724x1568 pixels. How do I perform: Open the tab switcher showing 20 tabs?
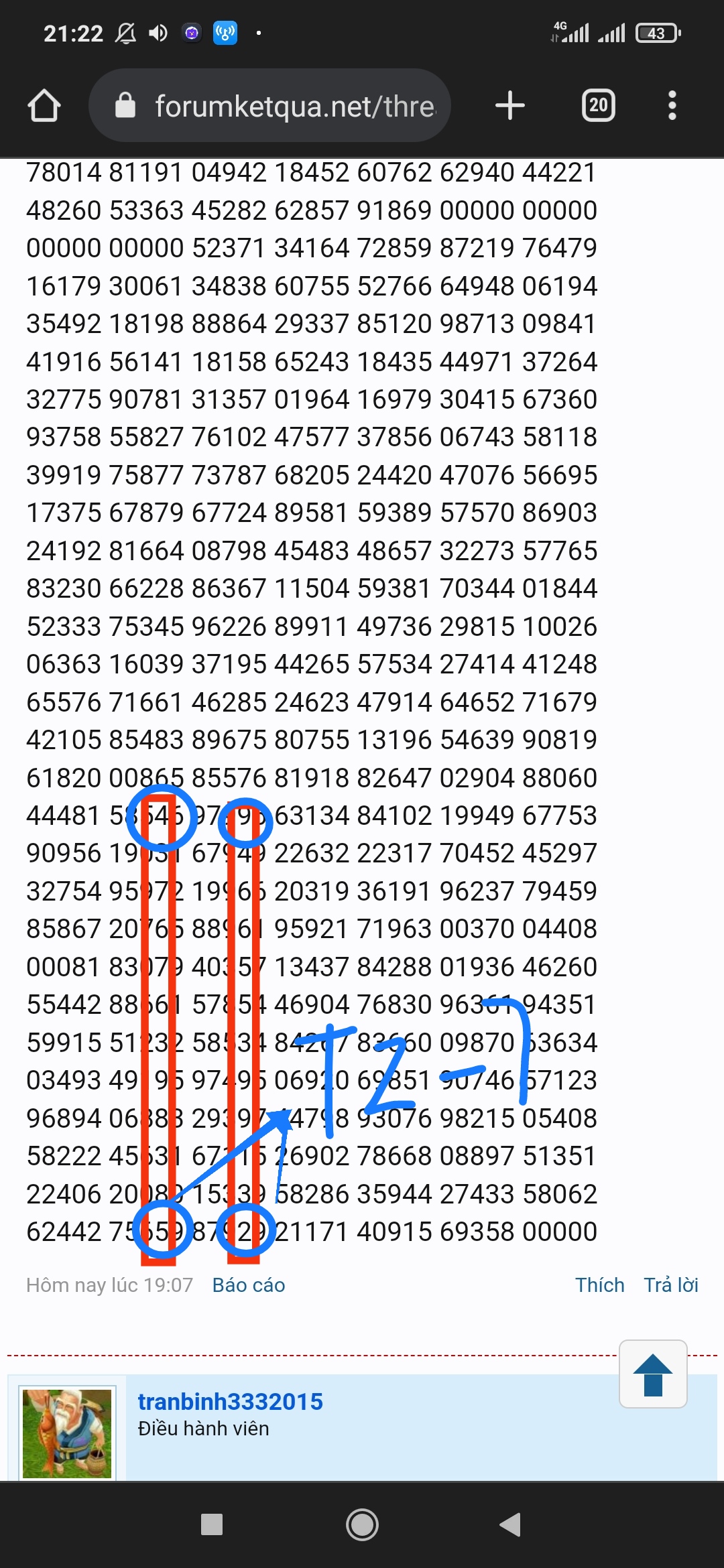pos(599,106)
